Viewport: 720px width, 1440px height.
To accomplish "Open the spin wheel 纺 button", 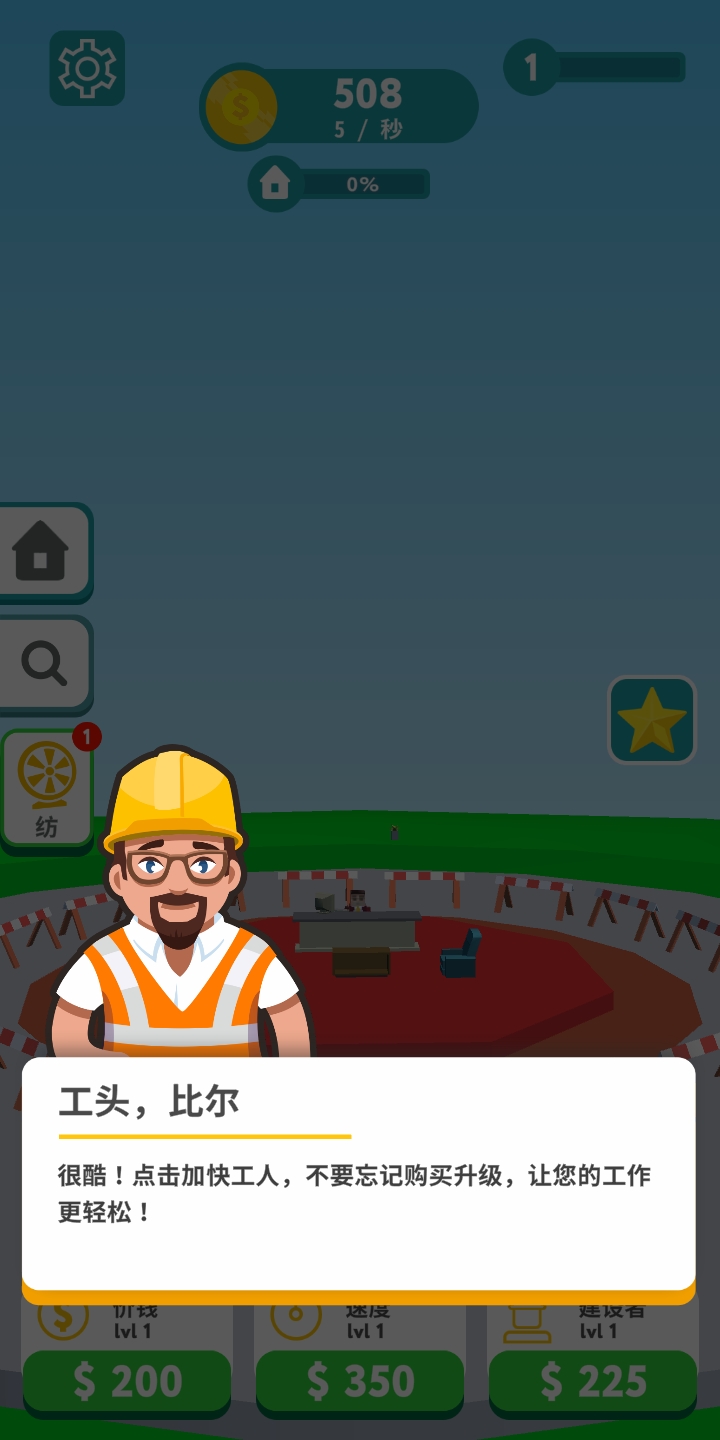I will (46, 788).
